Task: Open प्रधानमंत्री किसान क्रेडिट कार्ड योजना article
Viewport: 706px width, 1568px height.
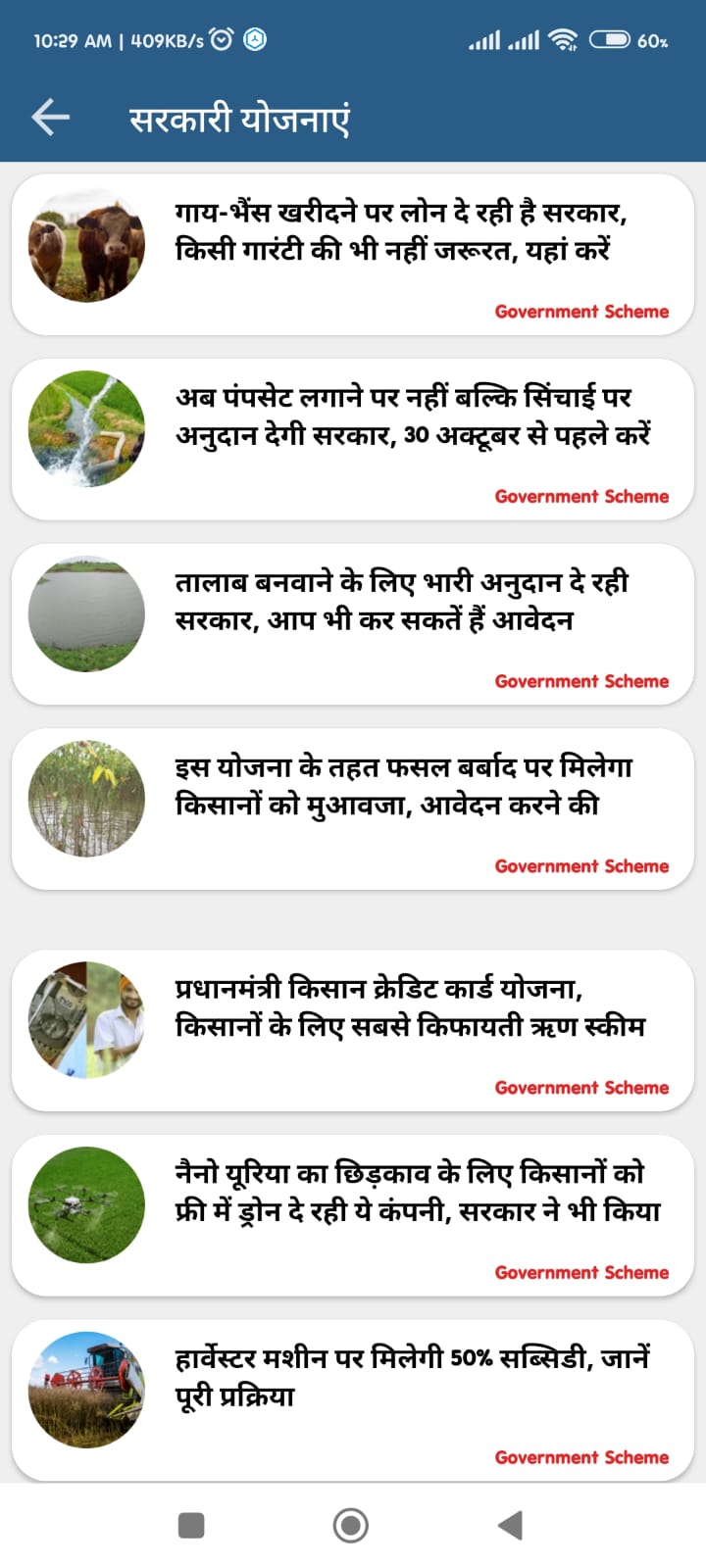Action: point(410,1007)
